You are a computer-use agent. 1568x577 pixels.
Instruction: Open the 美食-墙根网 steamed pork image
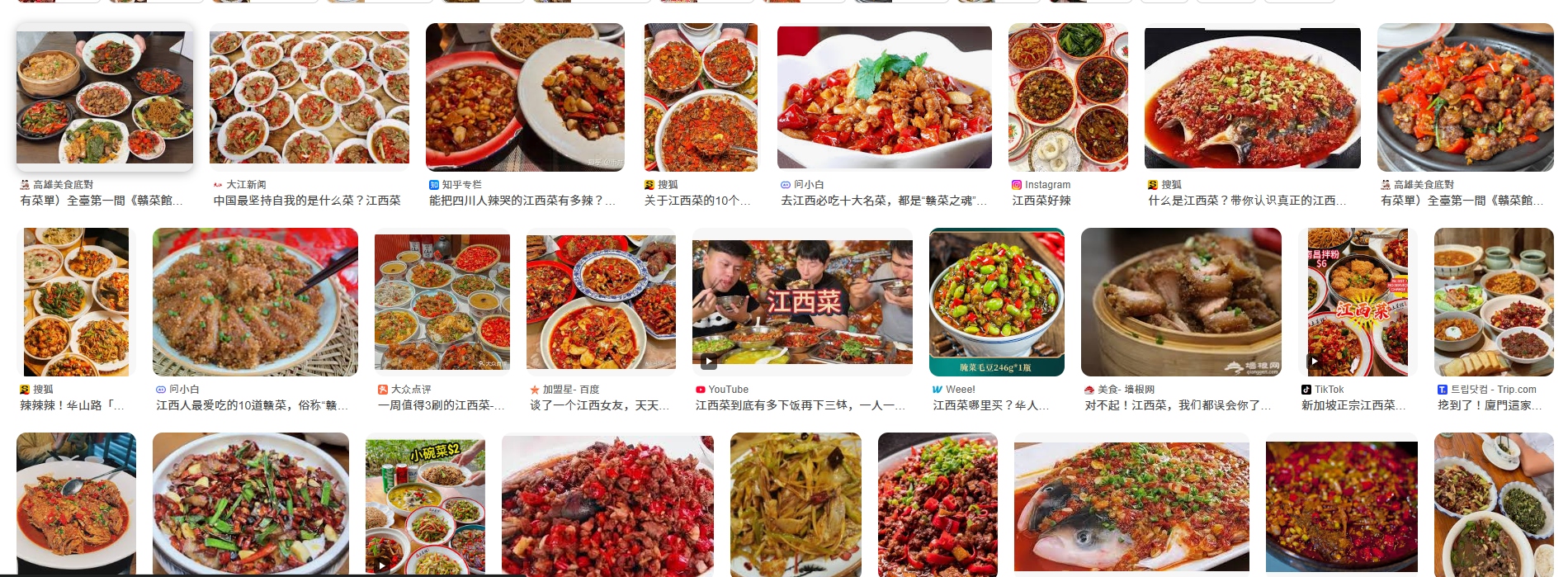click(1181, 302)
